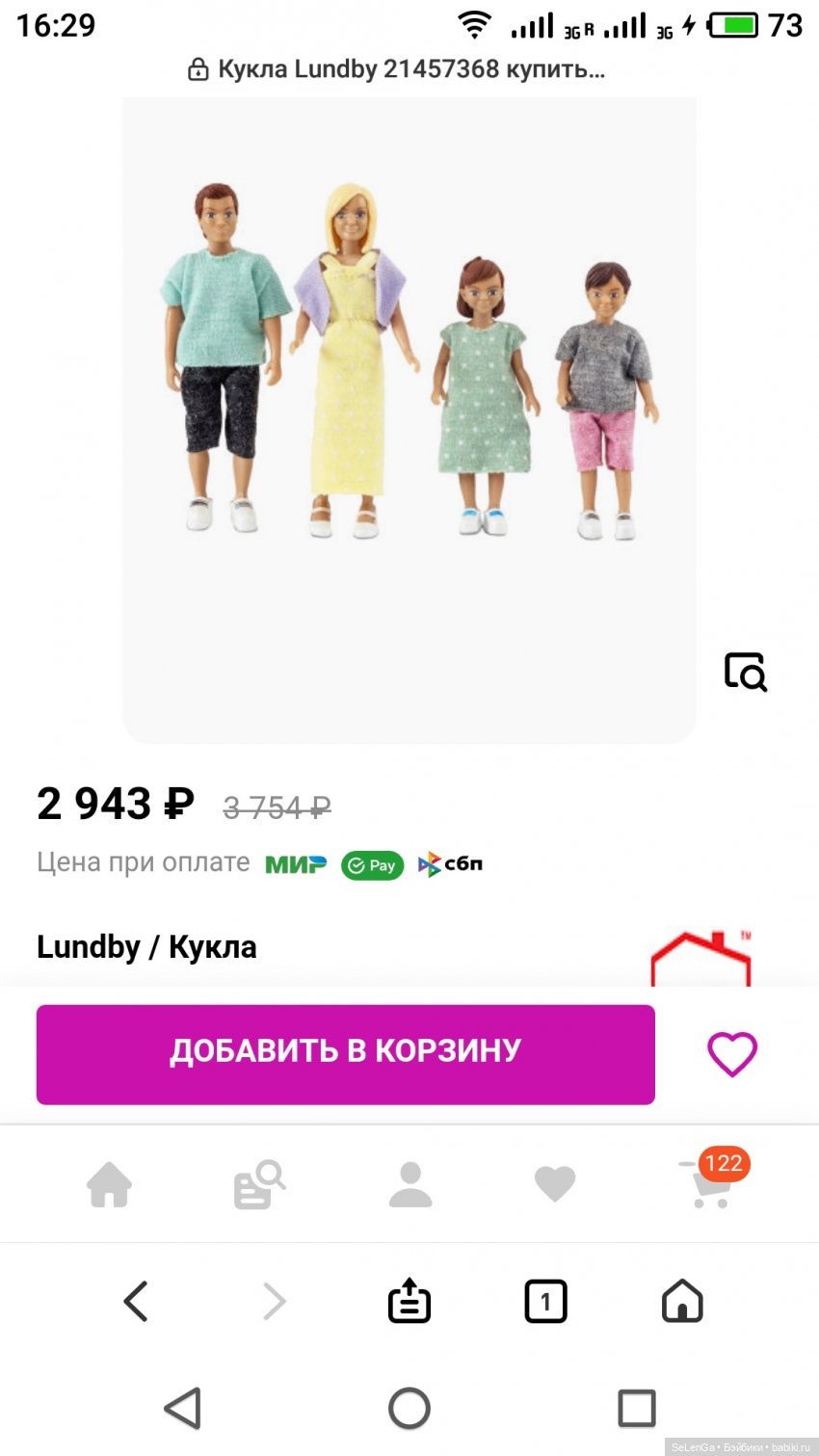The height and width of the screenshot is (1456, 819).
Task: Open the favorites tab
Action: (555, 1185)
